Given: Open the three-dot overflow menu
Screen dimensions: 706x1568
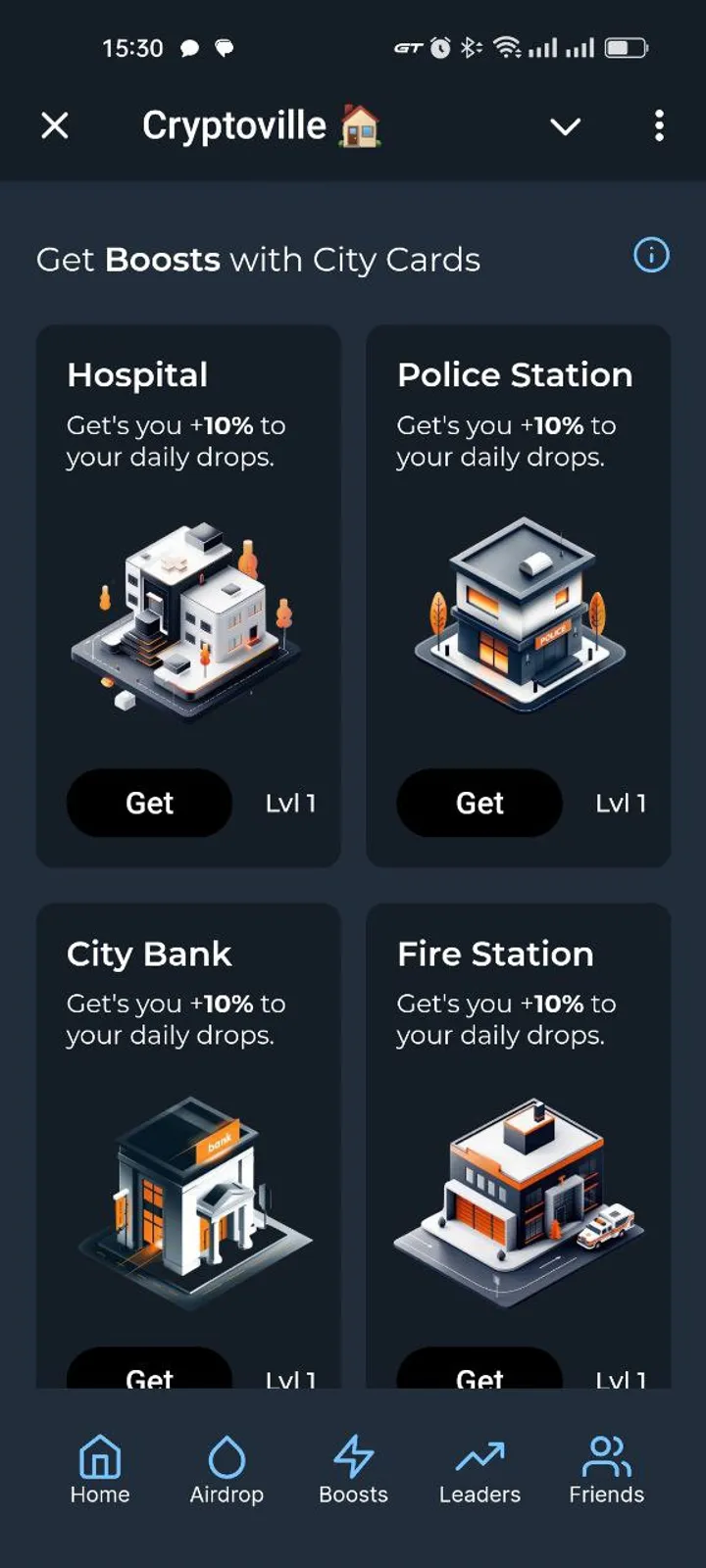Looking at the screenshot, I should click(658, 126).
